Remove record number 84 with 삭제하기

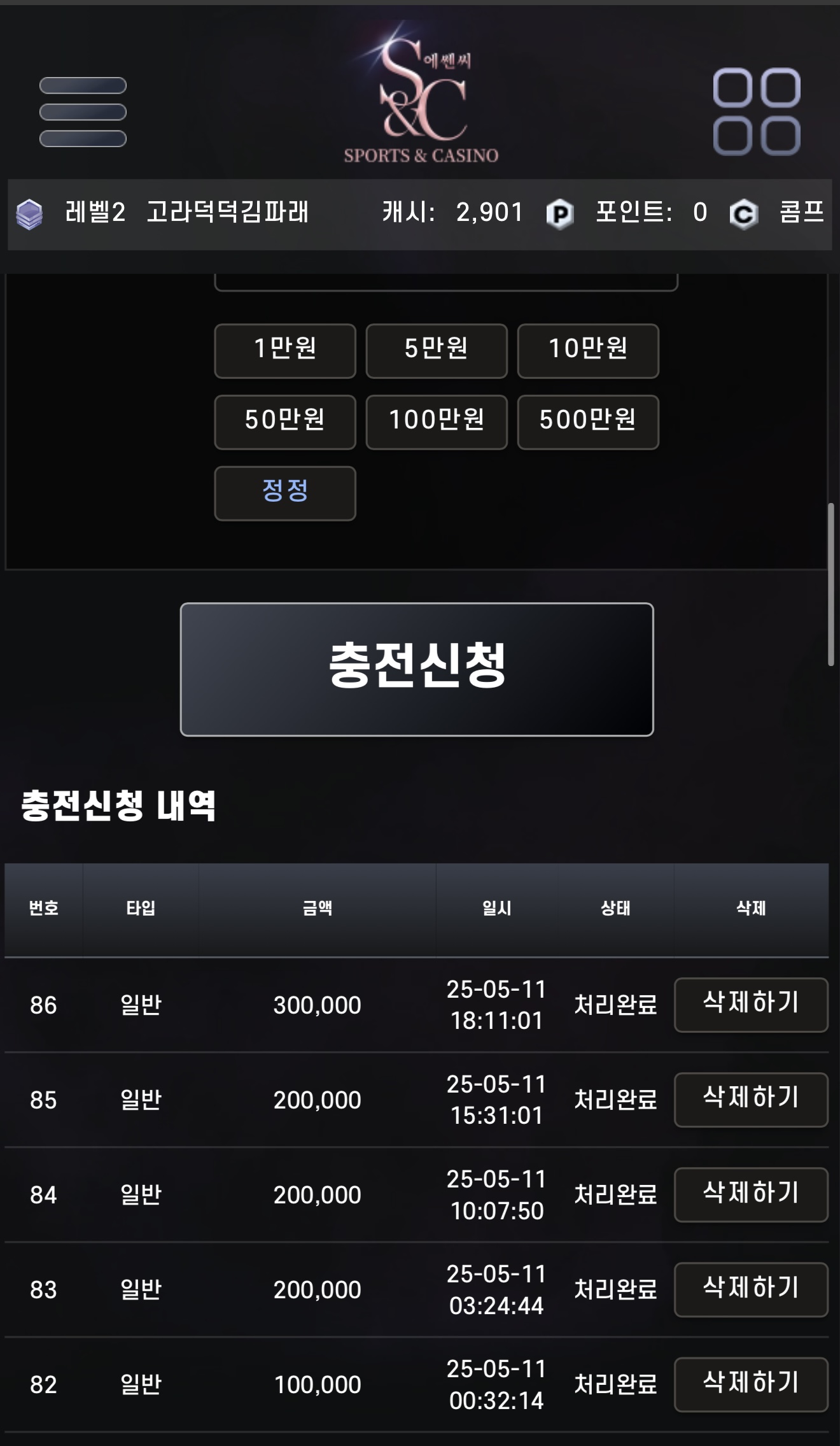coord(751,1194)
